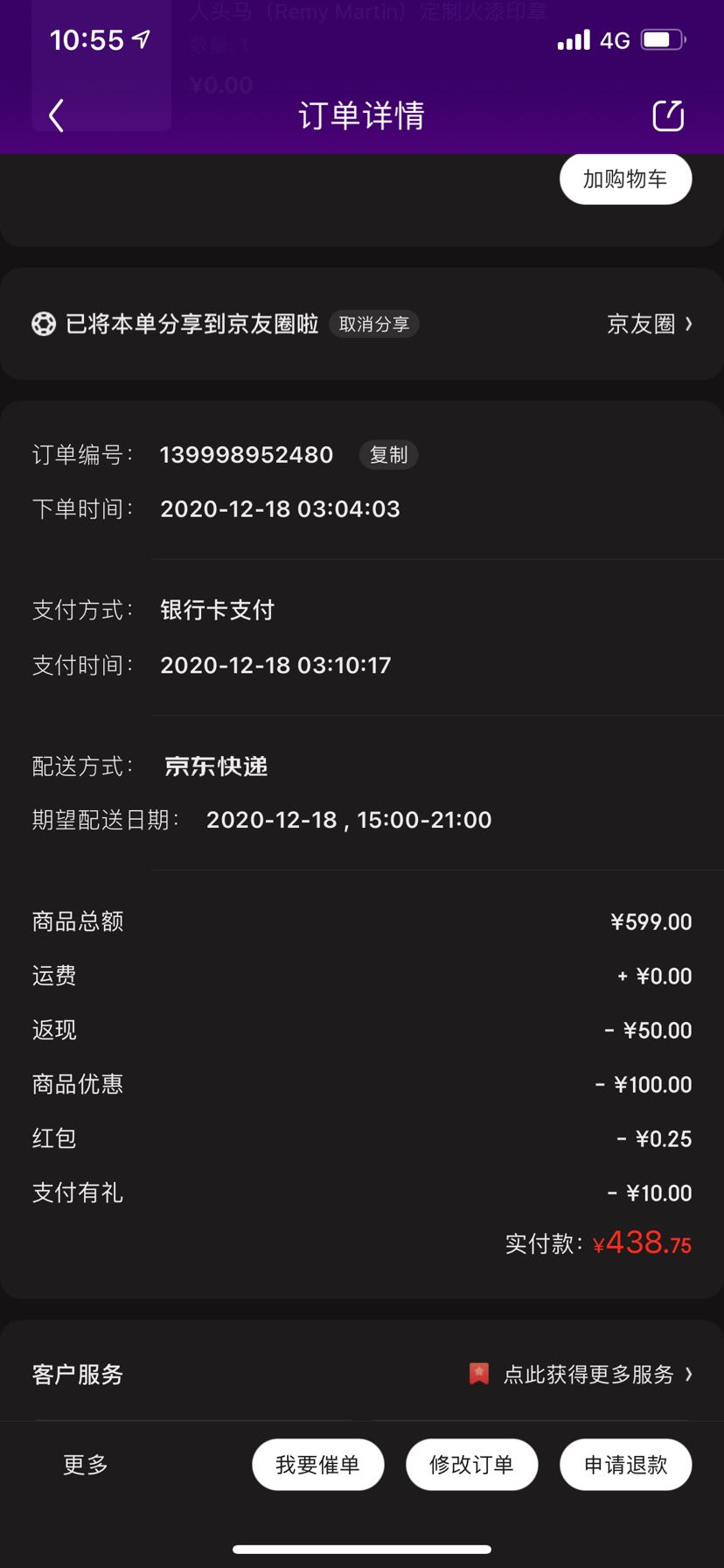This screenshot has height=1568, width=724.
Task: Tap the home indicator bar at bottom
Action: (362, 1549)
